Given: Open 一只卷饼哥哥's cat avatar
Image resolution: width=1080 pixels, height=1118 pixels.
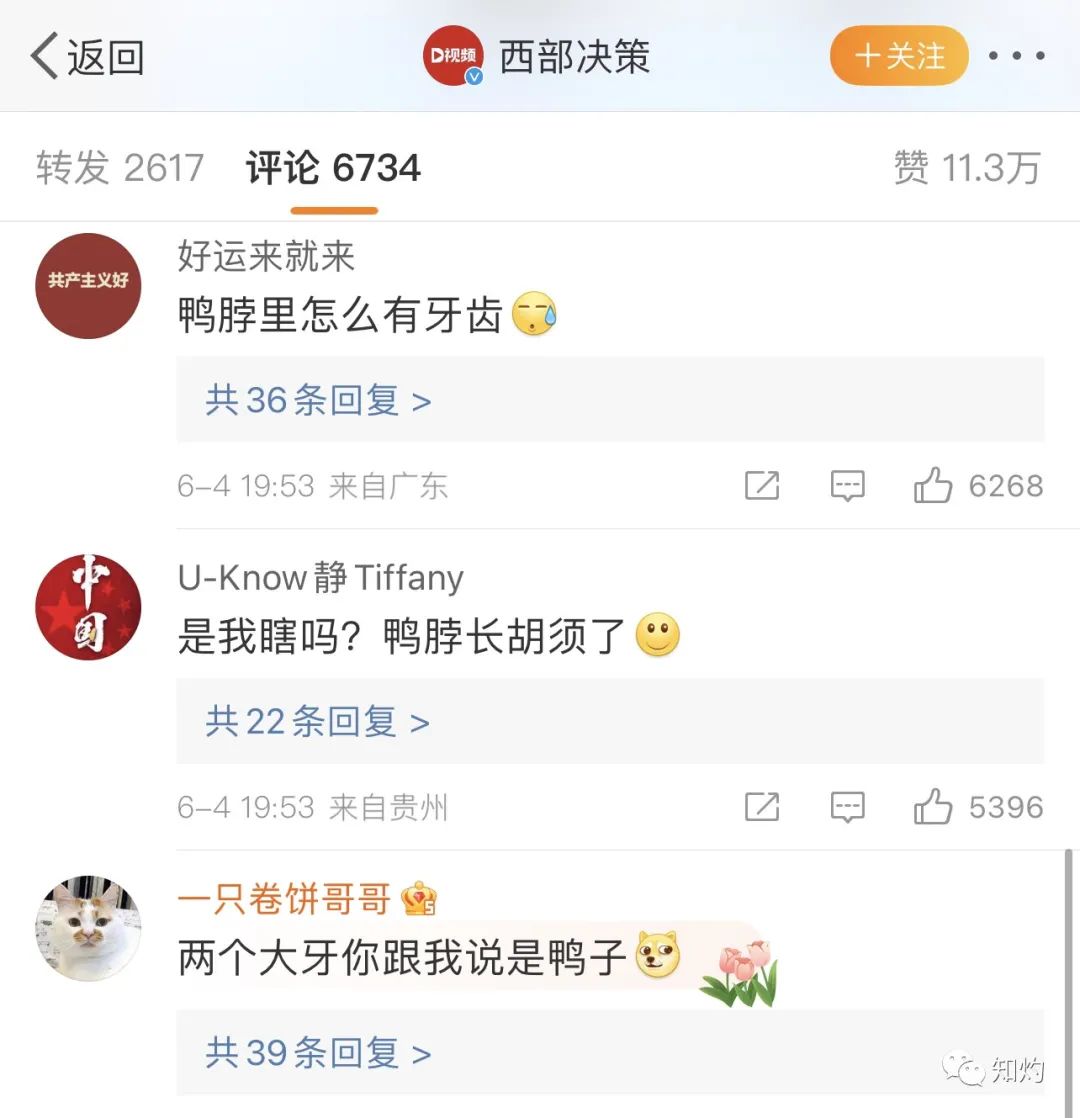Looking at the screenshot, I should (x=88, y=928).
